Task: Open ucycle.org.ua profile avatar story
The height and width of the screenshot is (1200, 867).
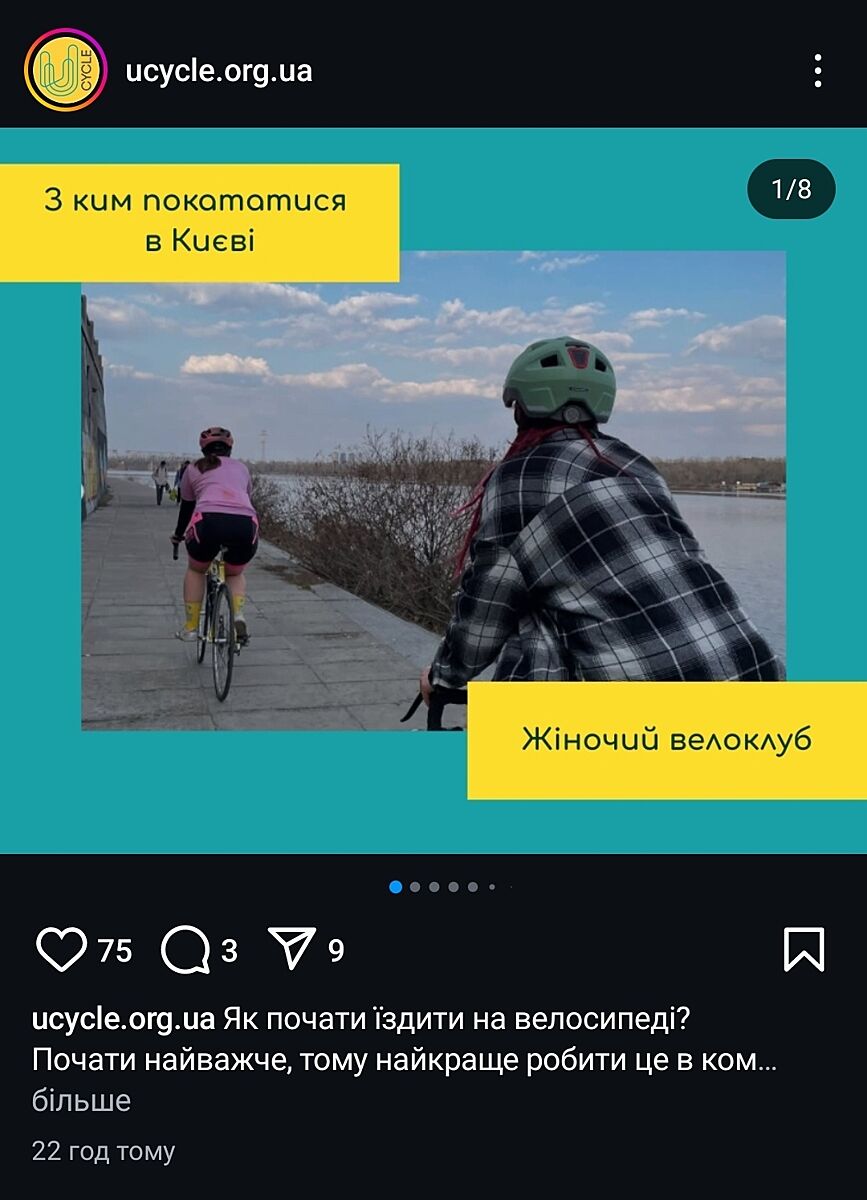Action: 65,70
